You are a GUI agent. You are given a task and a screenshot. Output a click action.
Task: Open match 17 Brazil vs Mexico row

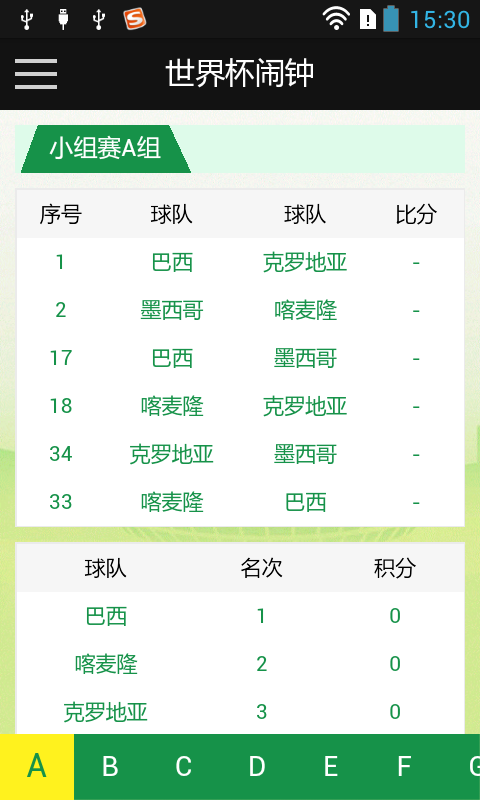[x=240, y=358]
